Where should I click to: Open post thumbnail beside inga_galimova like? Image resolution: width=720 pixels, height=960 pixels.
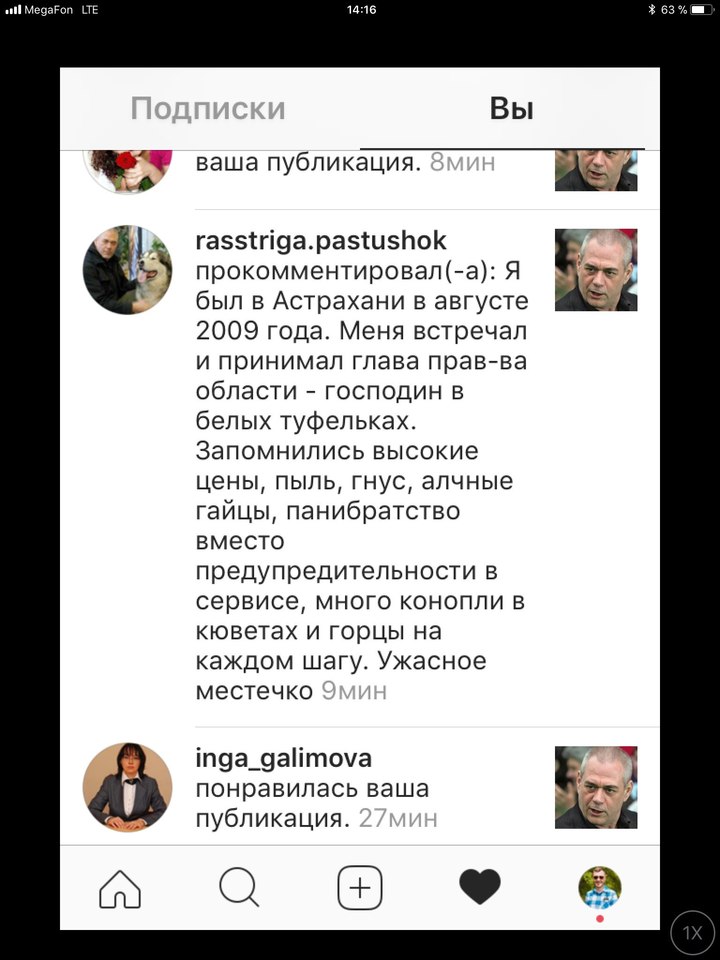pyautogui.click(x=596, y=787)
